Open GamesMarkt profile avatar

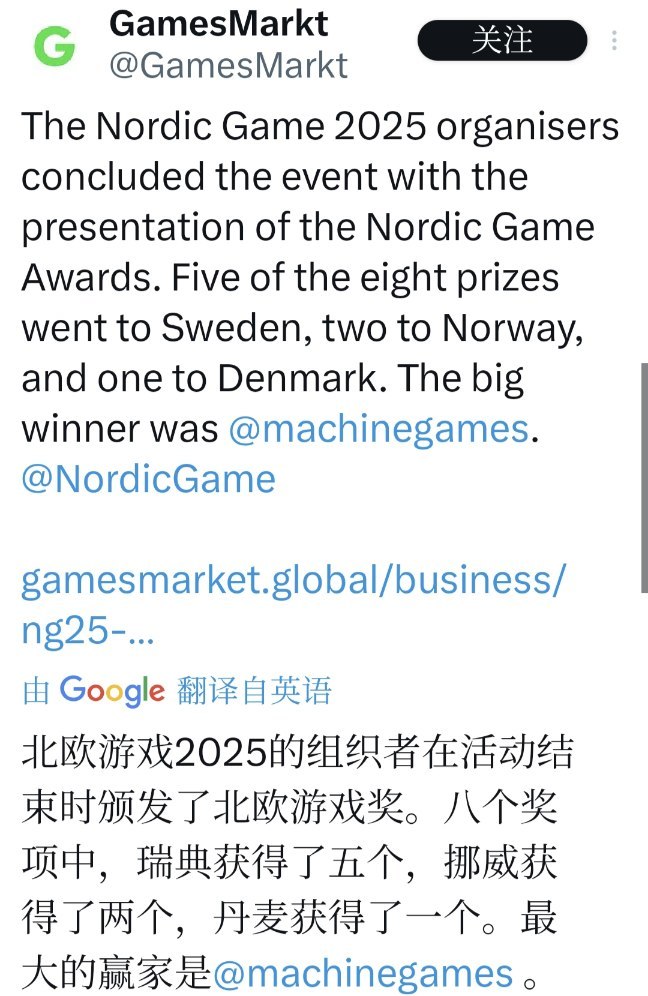pyautogui.click(x=54, y=46)
